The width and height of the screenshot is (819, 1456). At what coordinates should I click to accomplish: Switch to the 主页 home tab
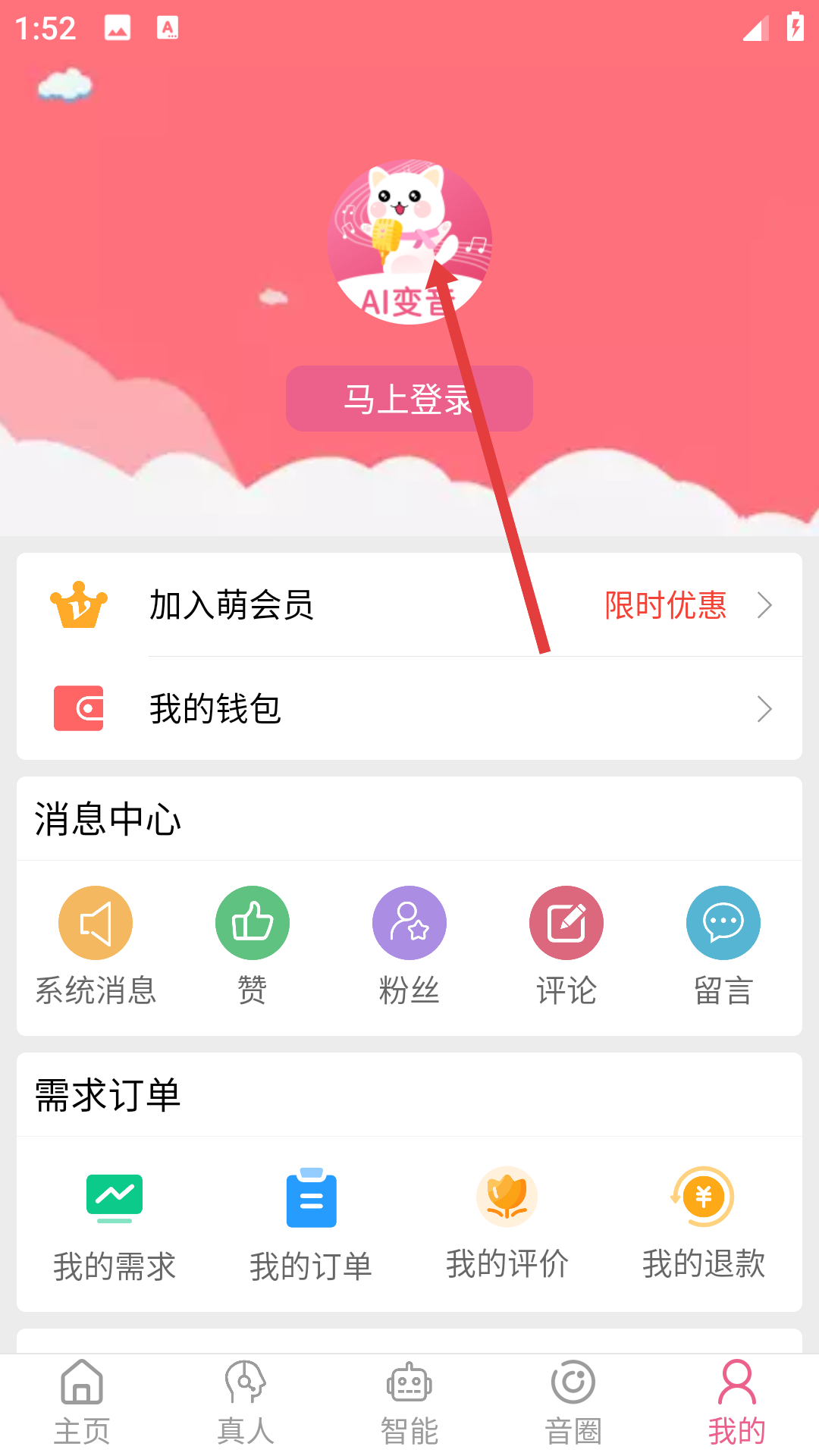click(x=82, y=1403)
